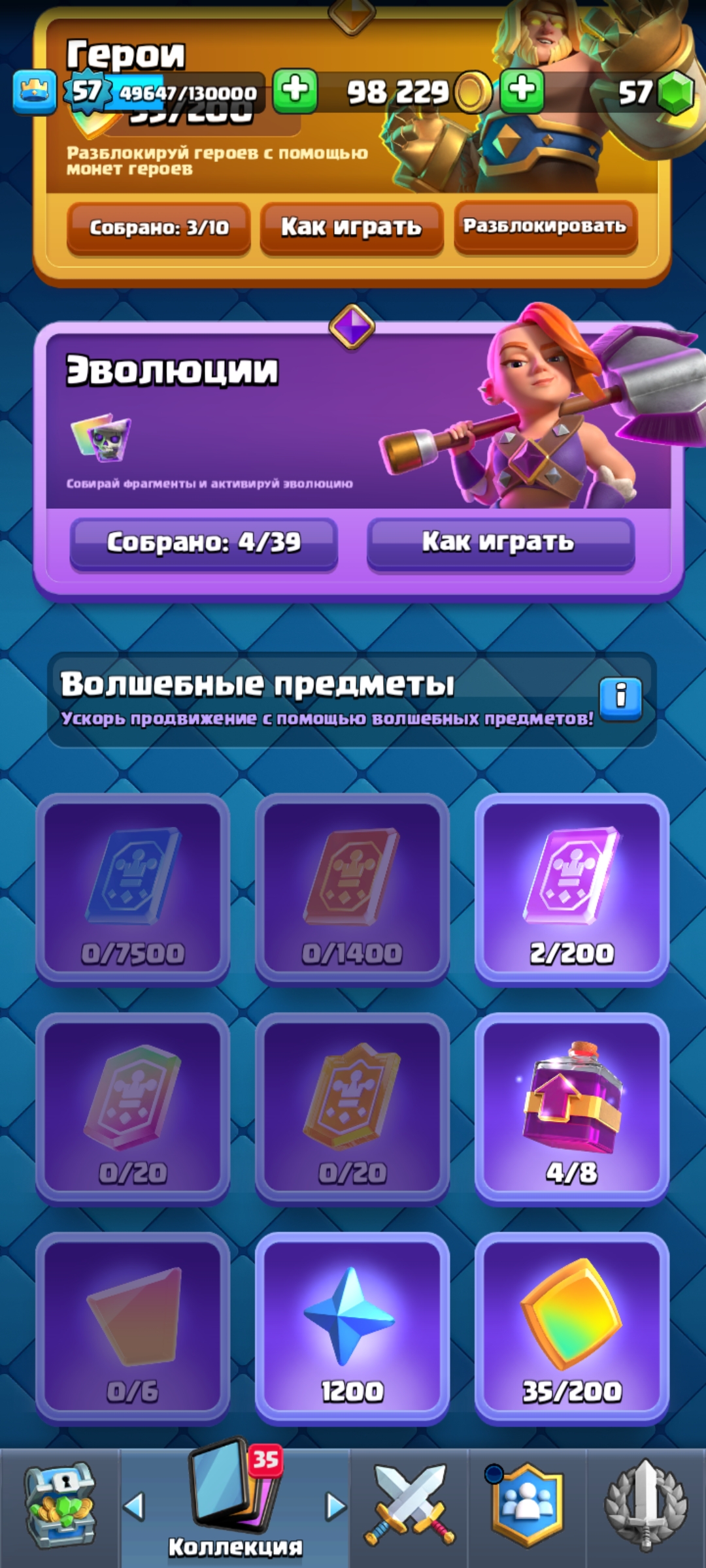Select the purple book 2/200 item
Viewport: 706px width, 1568px height.
572,889
